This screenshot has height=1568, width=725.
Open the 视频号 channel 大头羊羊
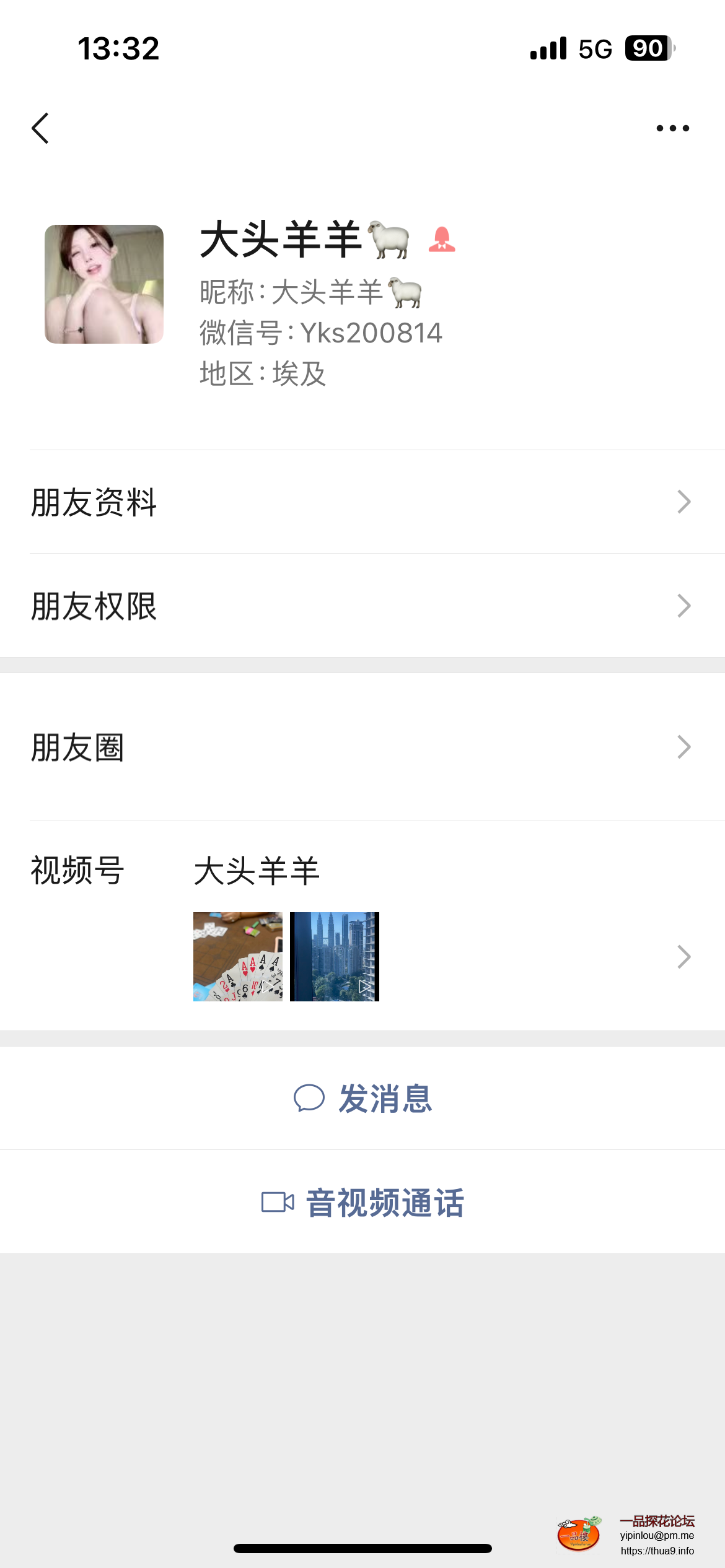(x=257, y=871)
